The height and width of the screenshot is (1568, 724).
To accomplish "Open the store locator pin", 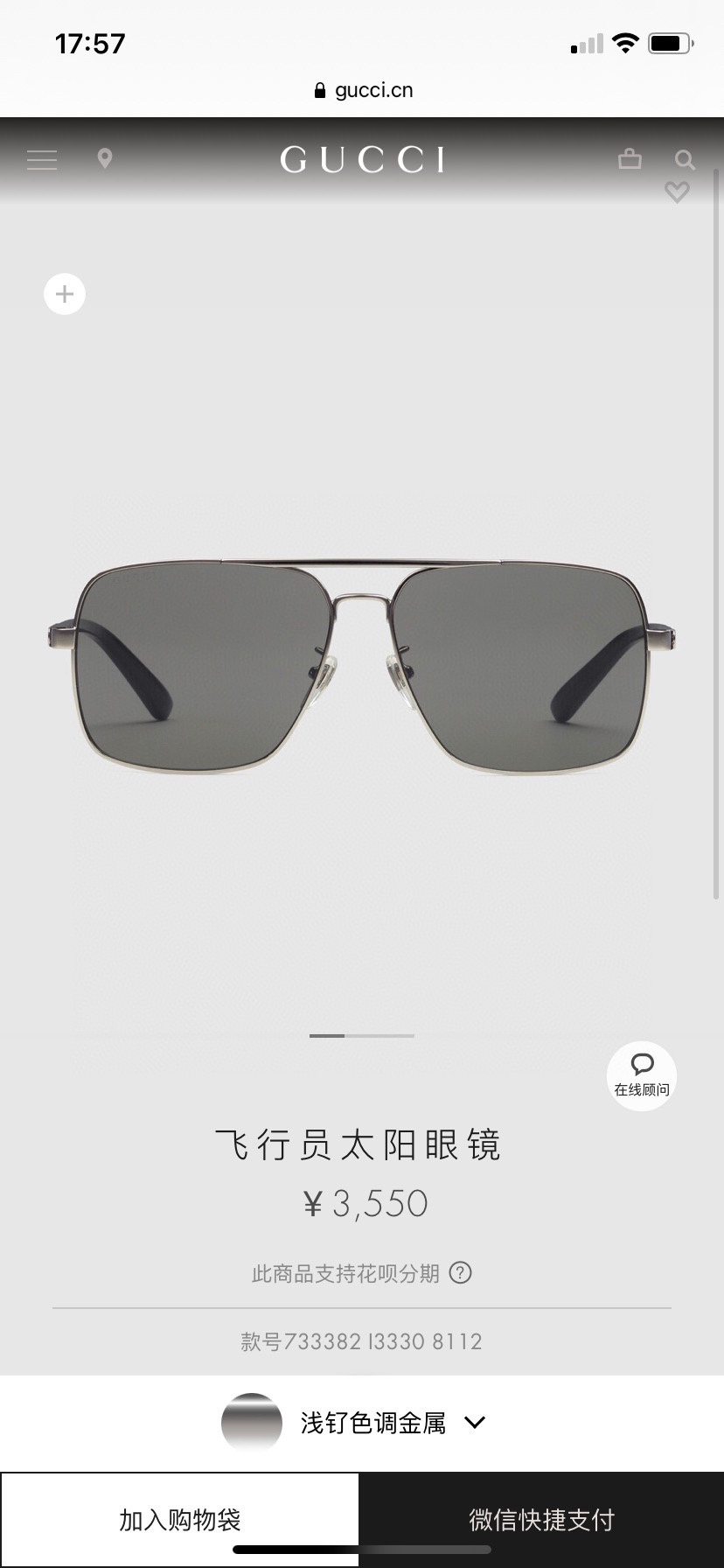I will tap(105, 158).
